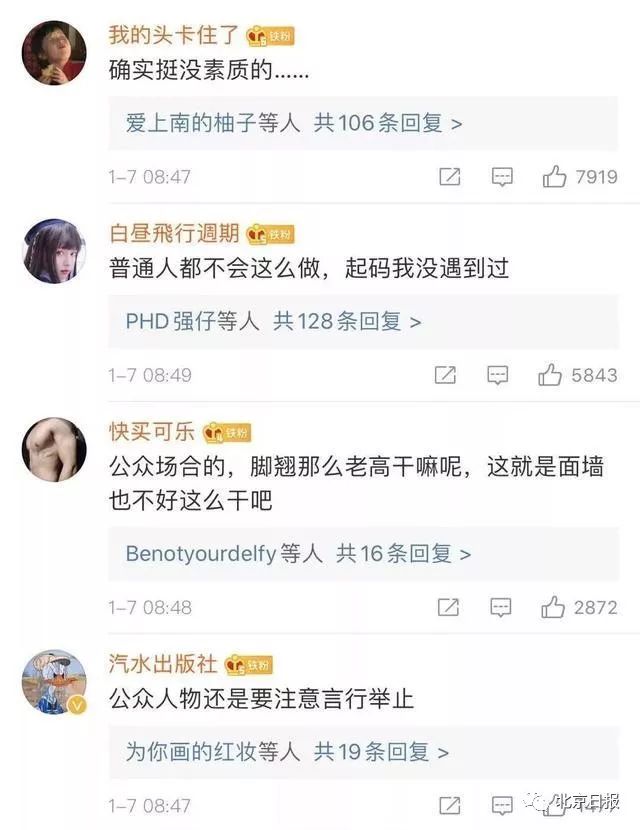This screenshot has height=830, width=640.
Task: Open the 19 replies from 为你画的红妆等人
Action: (287, 752)
